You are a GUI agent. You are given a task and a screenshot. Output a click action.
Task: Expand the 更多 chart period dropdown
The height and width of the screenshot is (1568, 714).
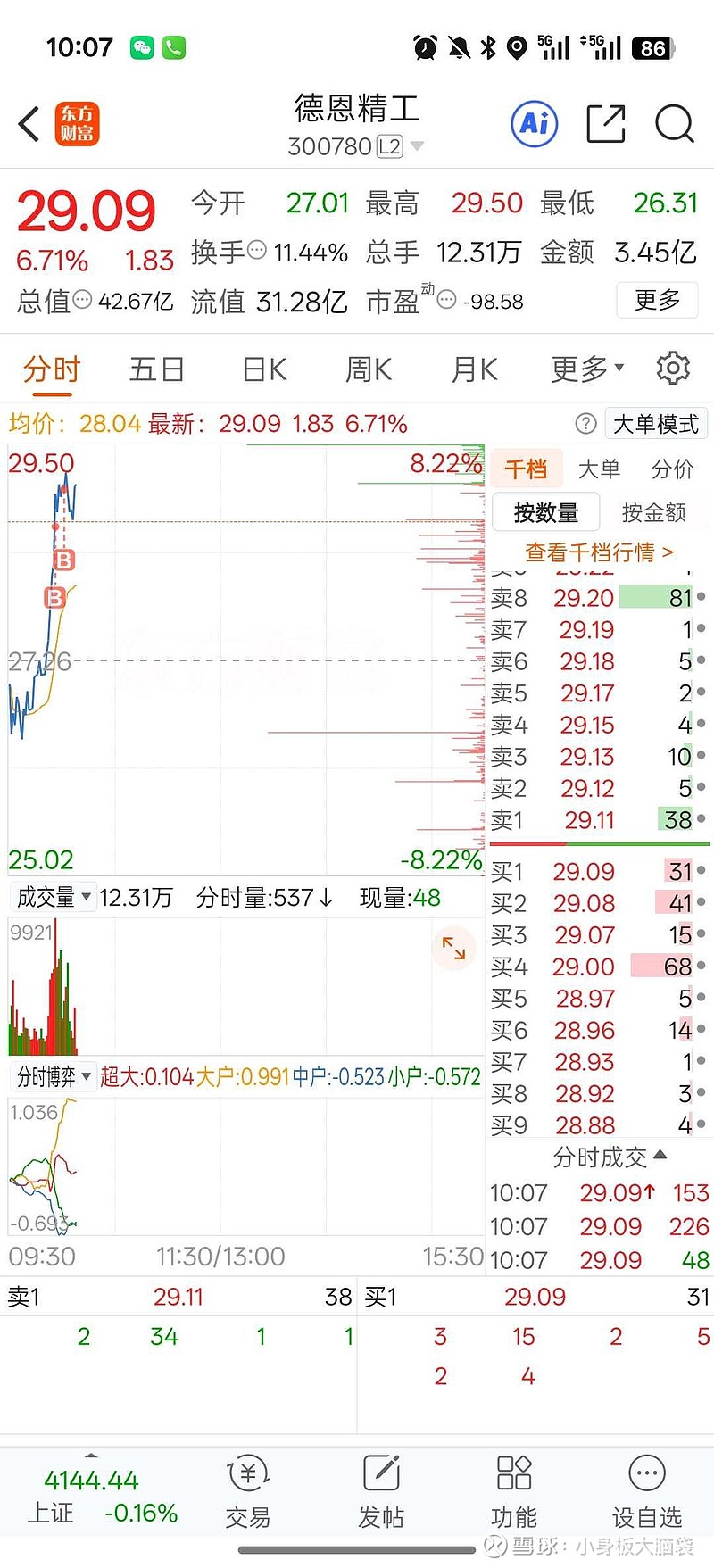[x=585, y=368]
